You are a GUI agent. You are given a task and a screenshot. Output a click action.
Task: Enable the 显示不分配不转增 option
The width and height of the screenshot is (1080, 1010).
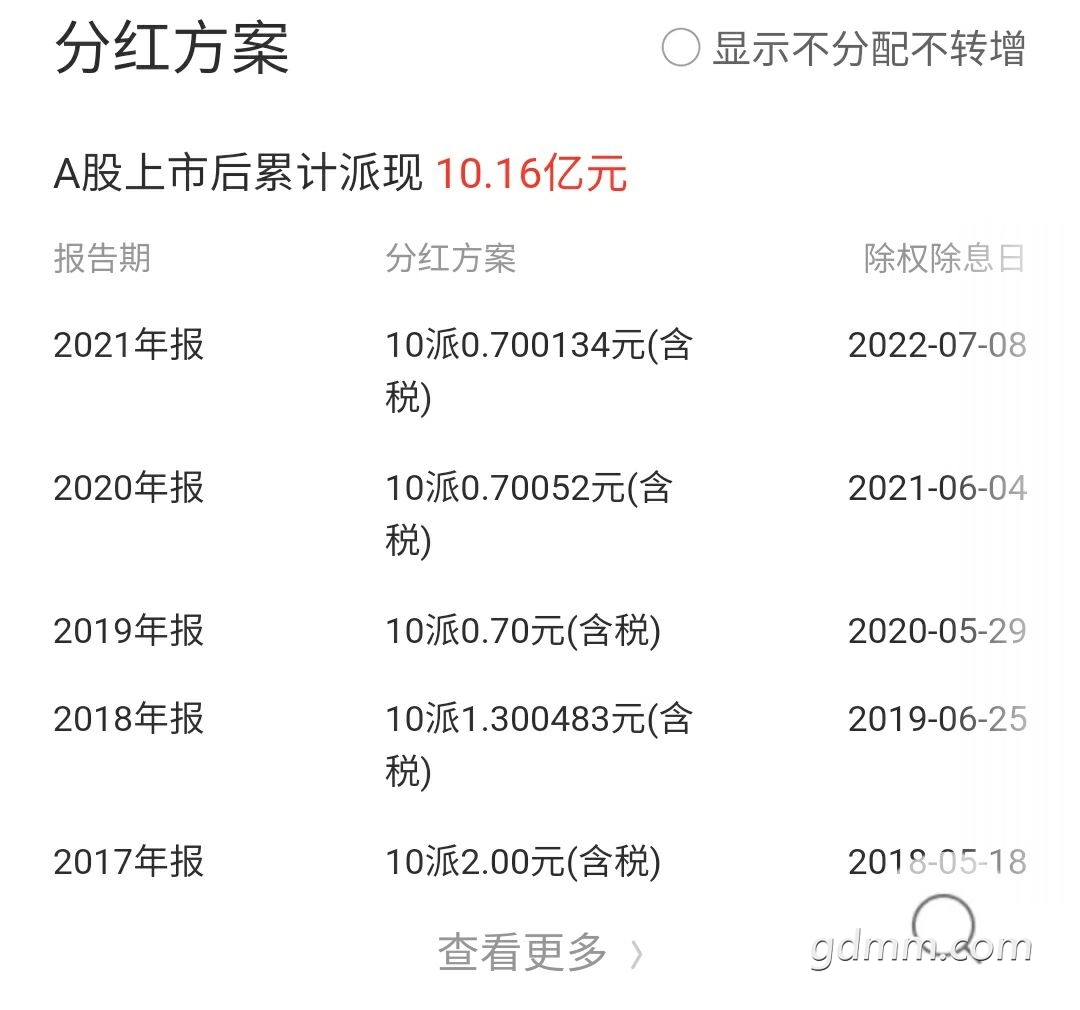(x=681, y=48)
